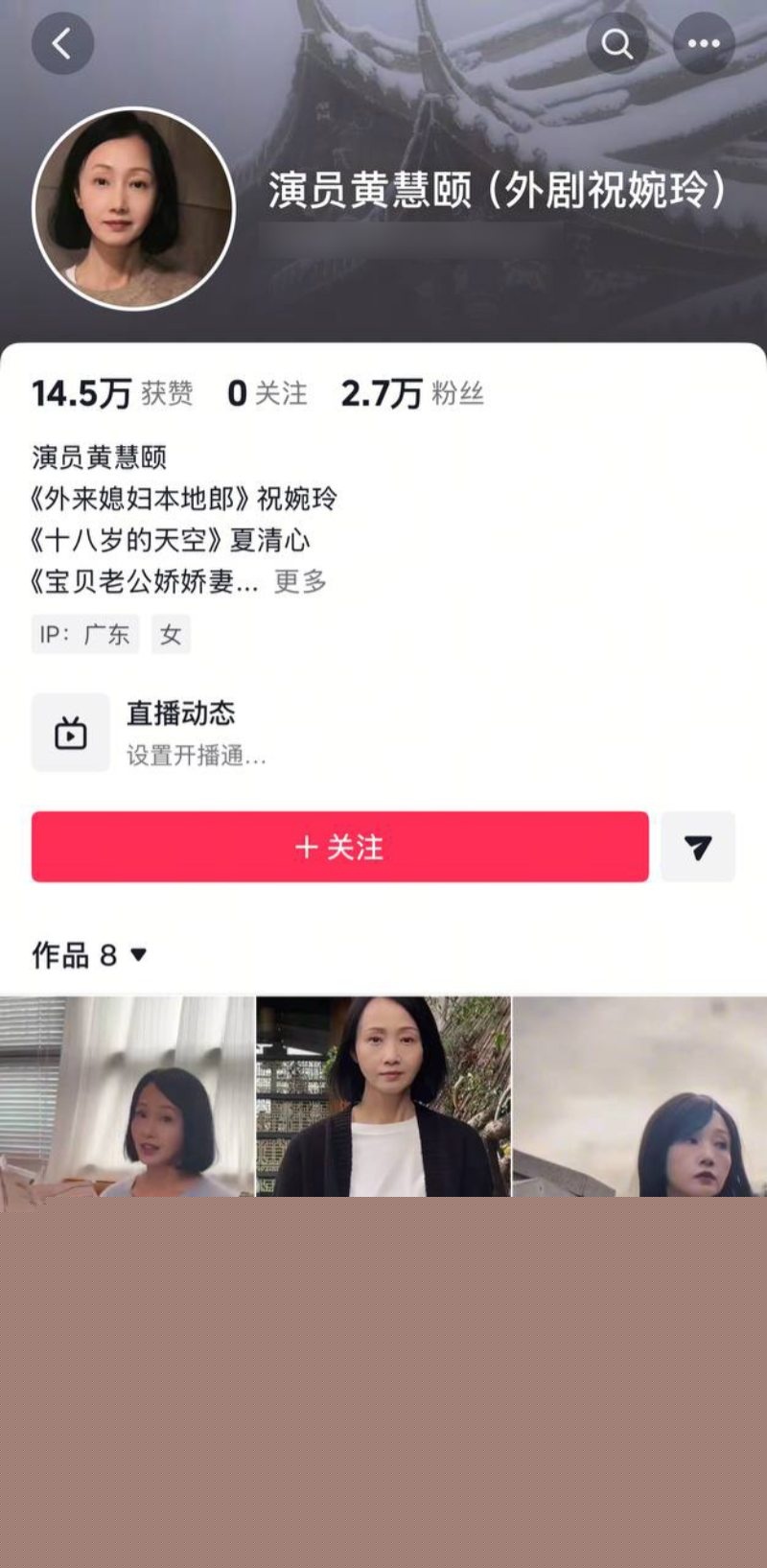Image resolution: width=767 pixels, height=1568 pixels.
Task: Select the 作品 tab
Action: point(69,954)
